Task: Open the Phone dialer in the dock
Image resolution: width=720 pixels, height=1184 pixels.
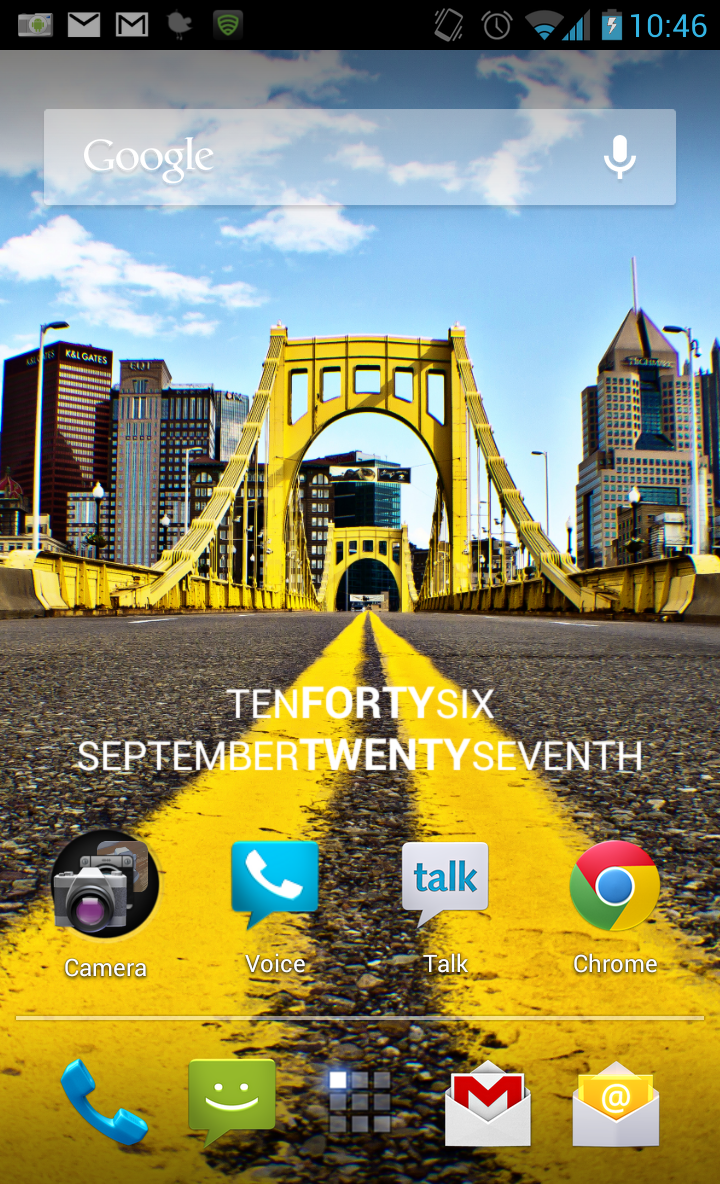Action: pyautogui.click(x=103, y=1102)
